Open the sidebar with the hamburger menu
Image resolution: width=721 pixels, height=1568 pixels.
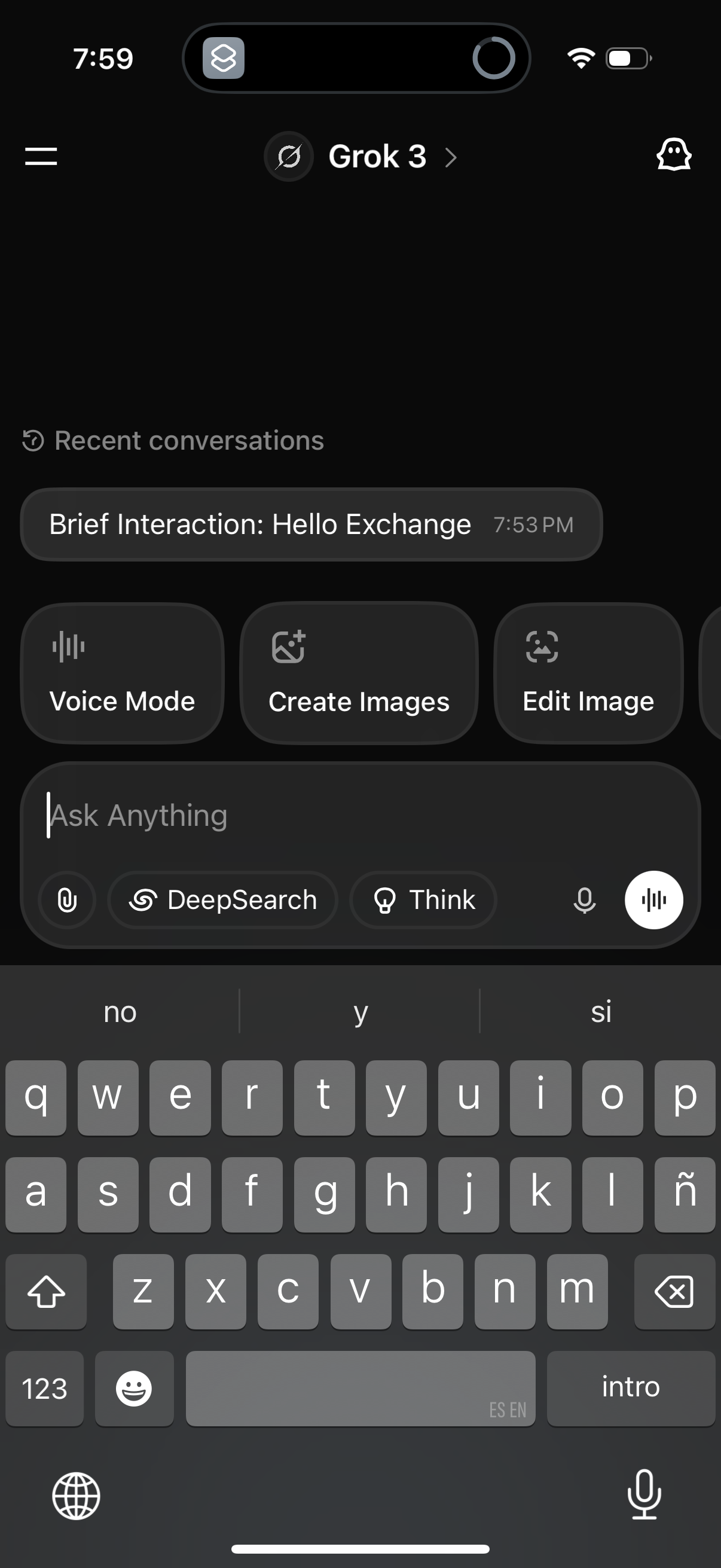(x=41, y=157)
